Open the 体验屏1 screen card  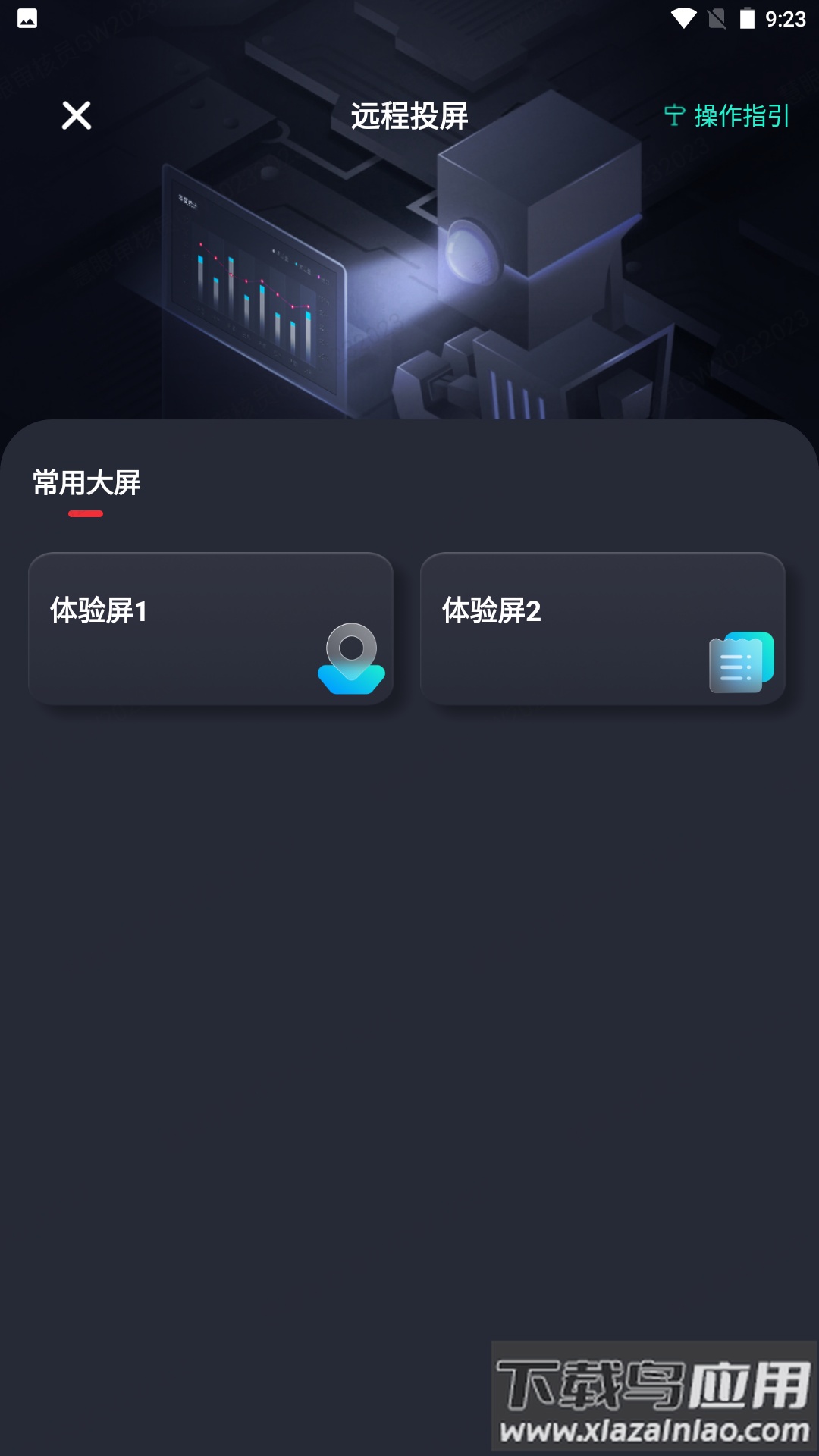tap(210, 629)
